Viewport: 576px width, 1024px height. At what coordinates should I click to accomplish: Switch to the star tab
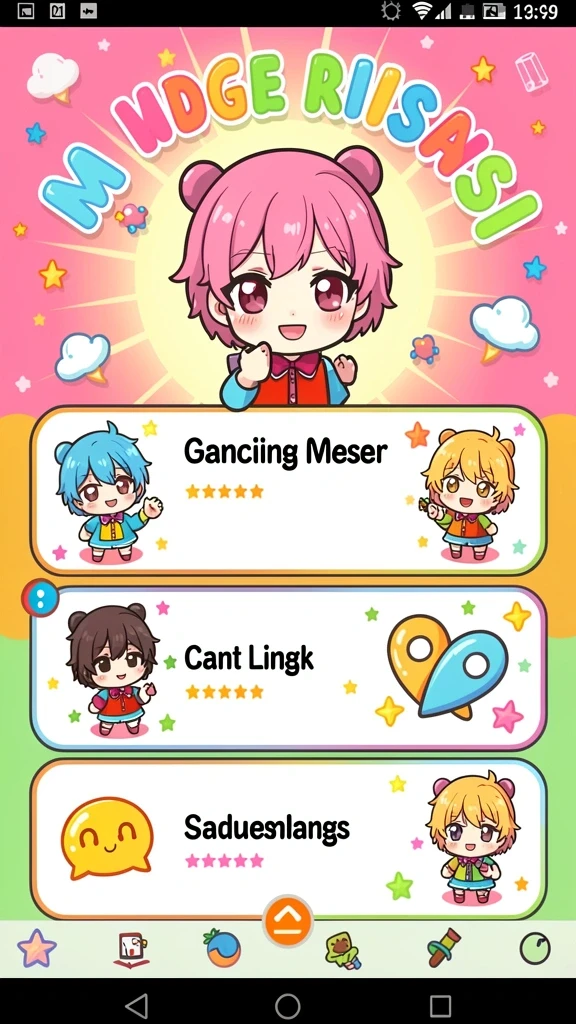[37, 948]
